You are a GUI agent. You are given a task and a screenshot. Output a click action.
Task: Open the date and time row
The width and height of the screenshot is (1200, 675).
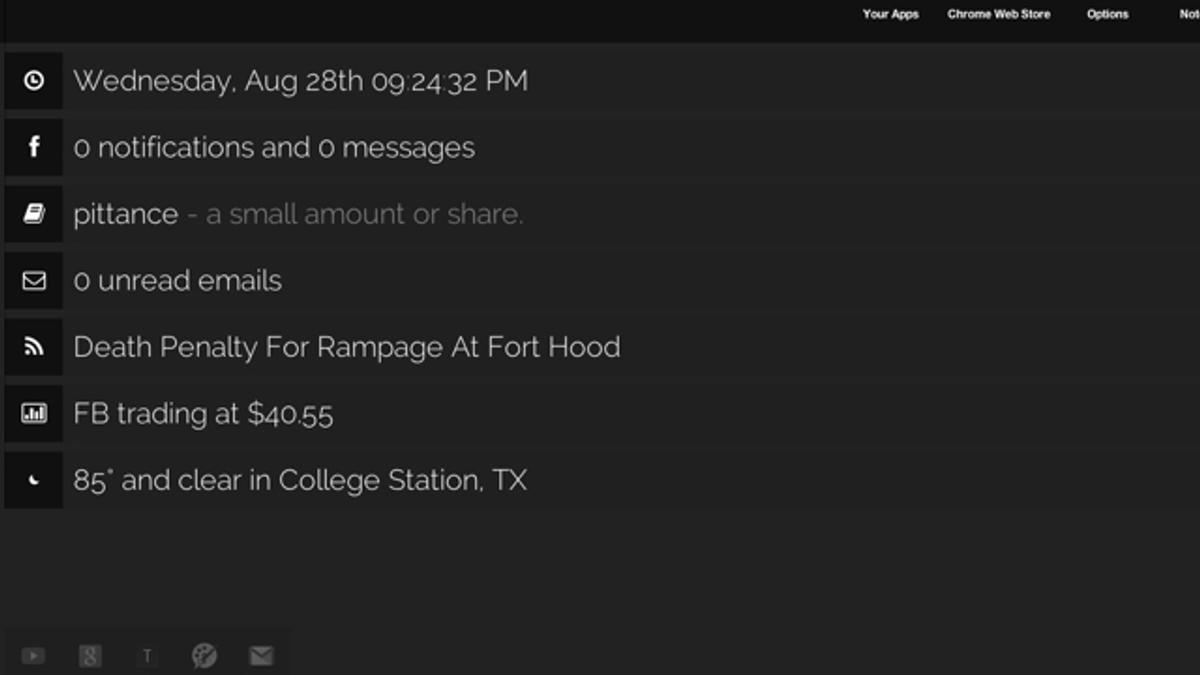coord(300,81)
